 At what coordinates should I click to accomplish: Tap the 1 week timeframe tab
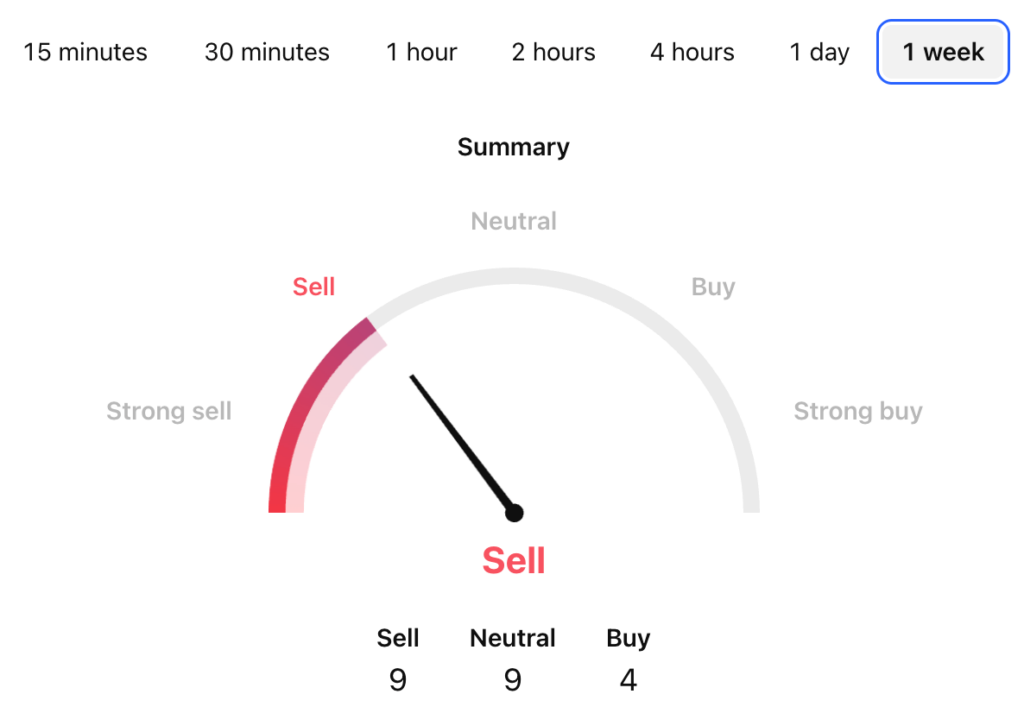coord(943,52)
